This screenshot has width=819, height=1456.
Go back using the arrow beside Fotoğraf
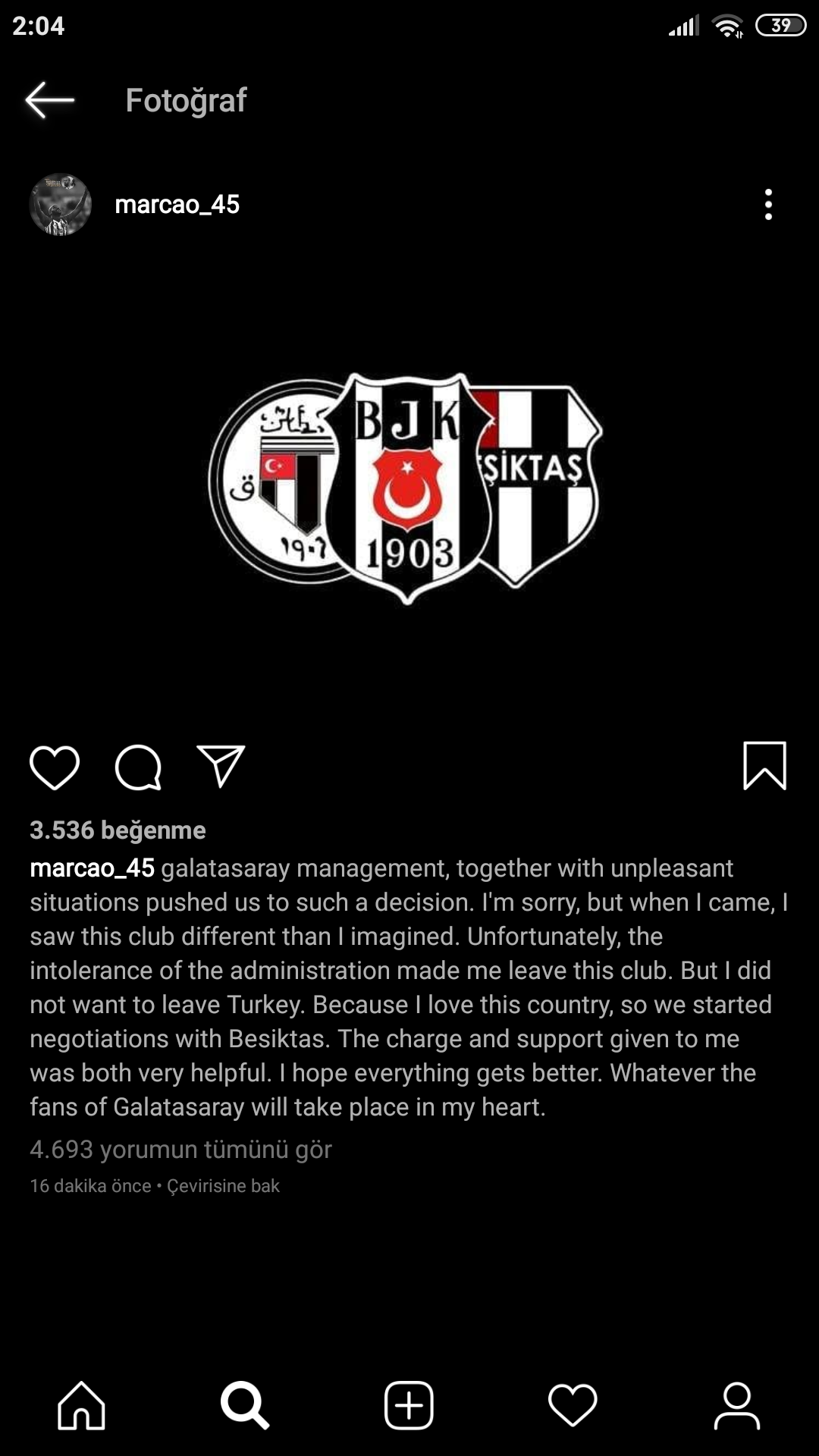(50, 100)
